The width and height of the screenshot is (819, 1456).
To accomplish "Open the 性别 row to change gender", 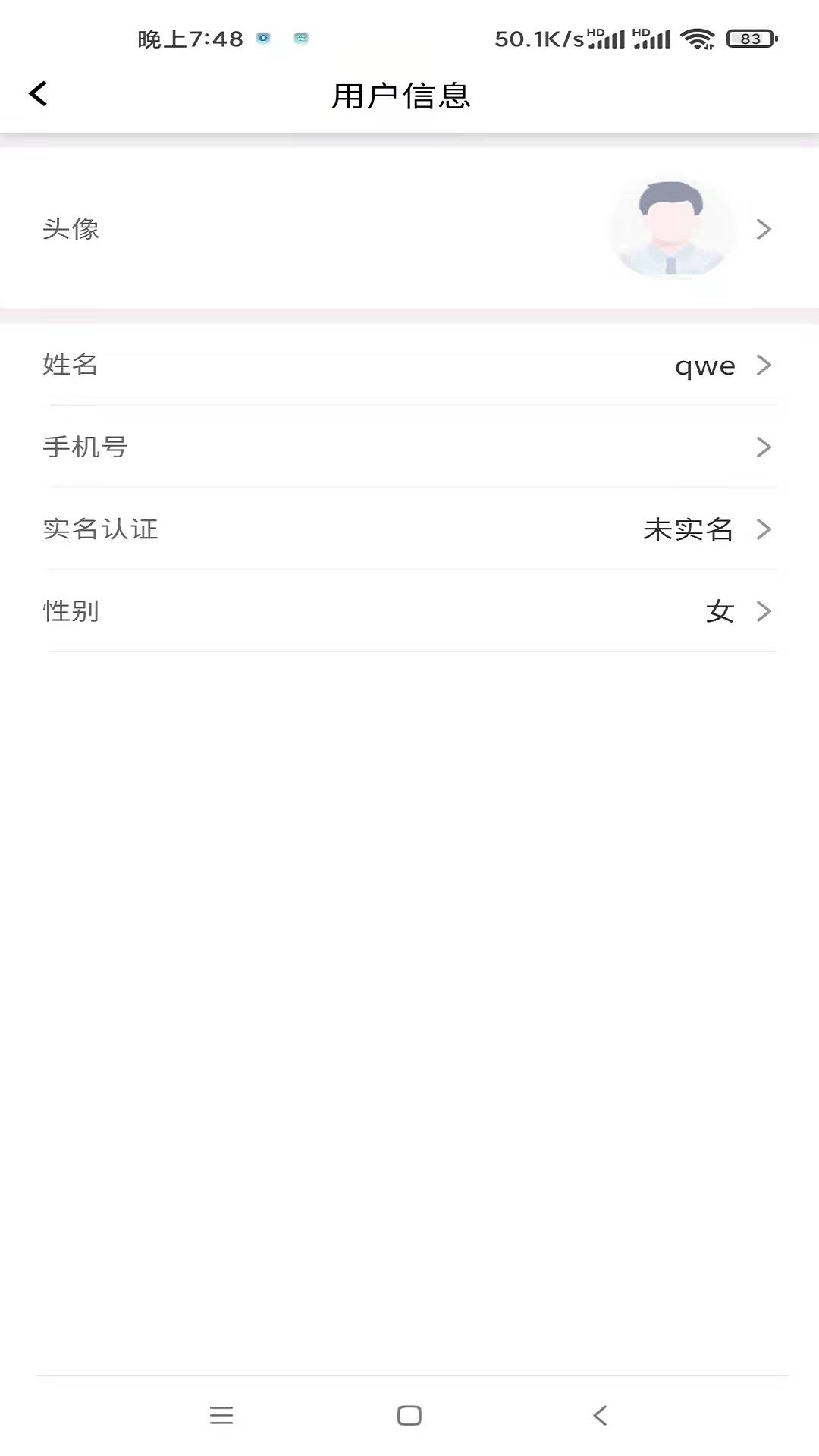I will click(409, 611).
